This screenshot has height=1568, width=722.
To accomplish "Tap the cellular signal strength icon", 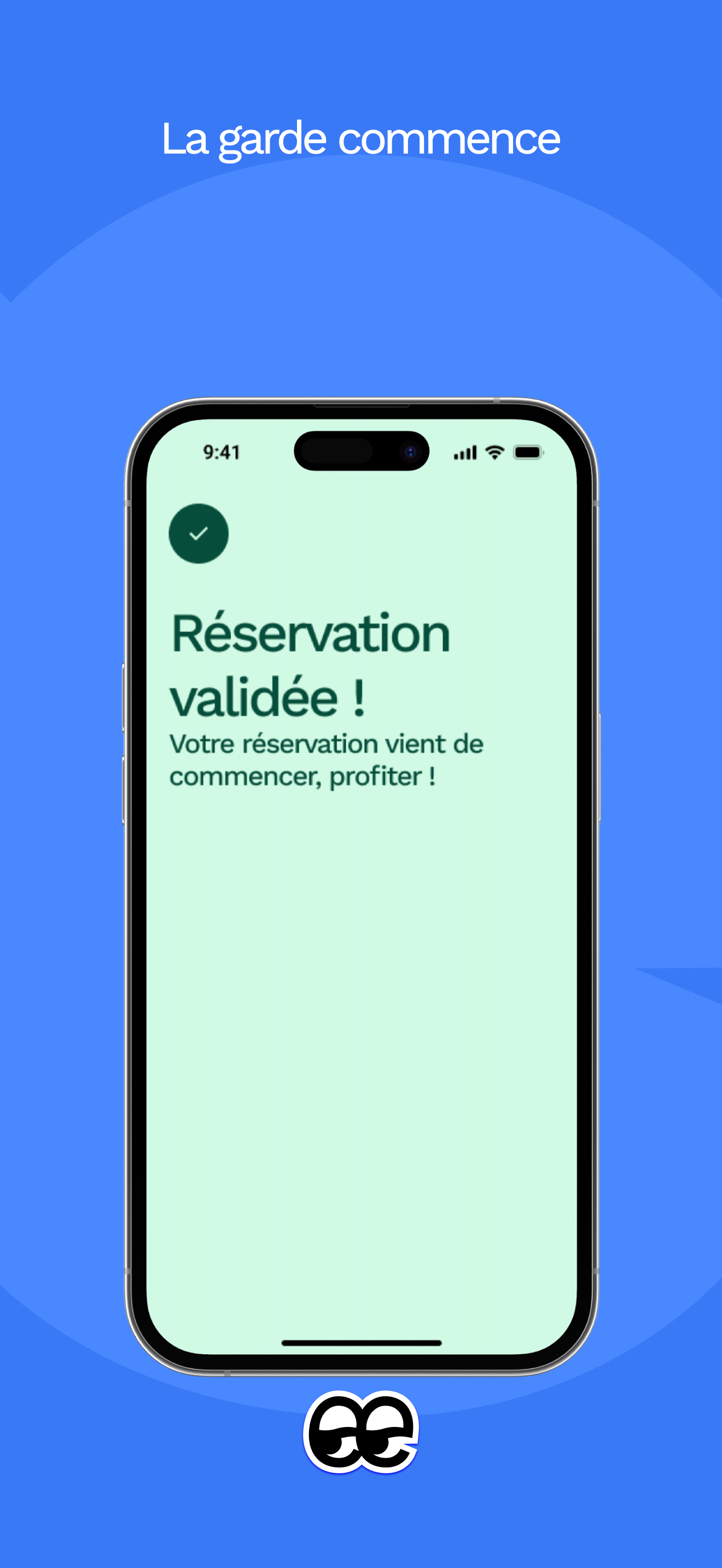I will [x=464, y=452].
